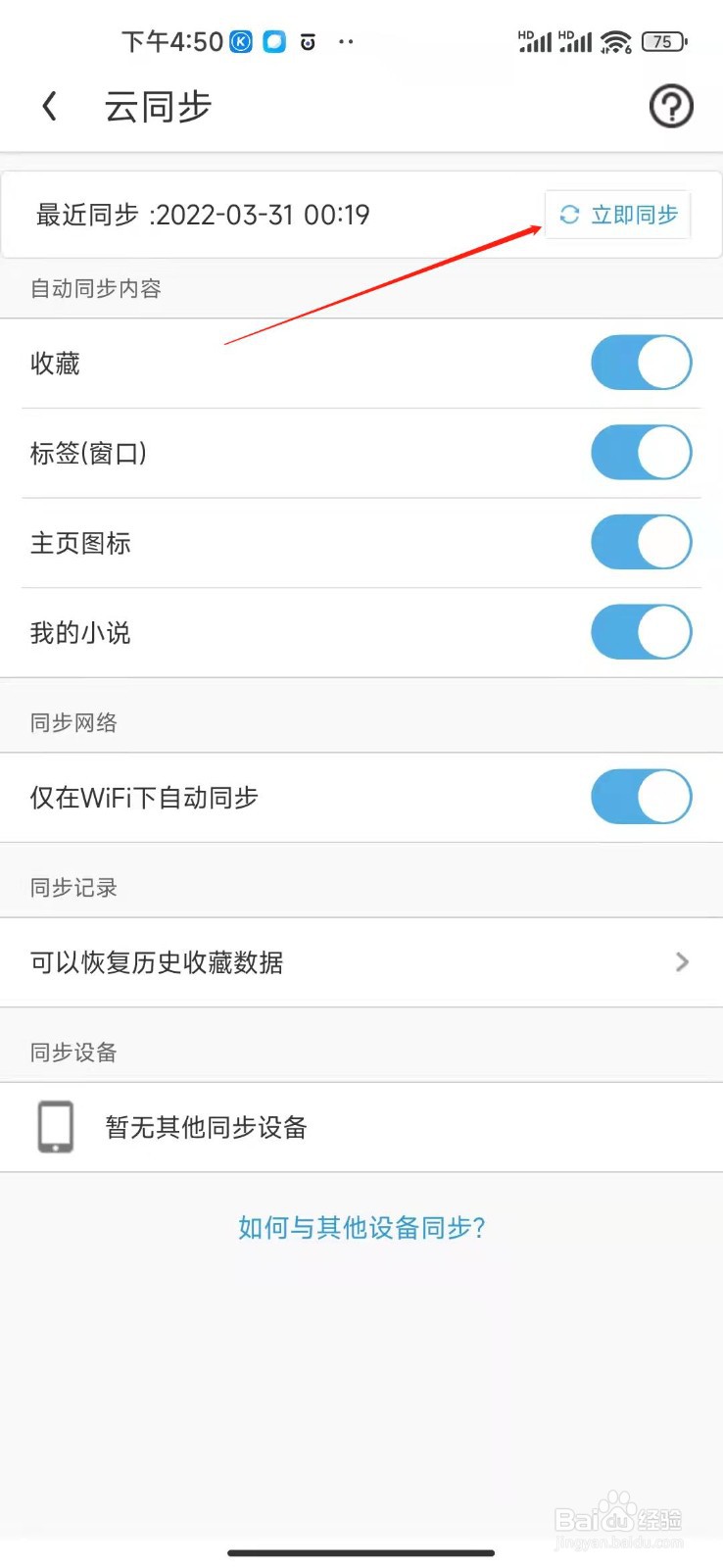
Task: Open the help question mark icon
Action: 672,108
